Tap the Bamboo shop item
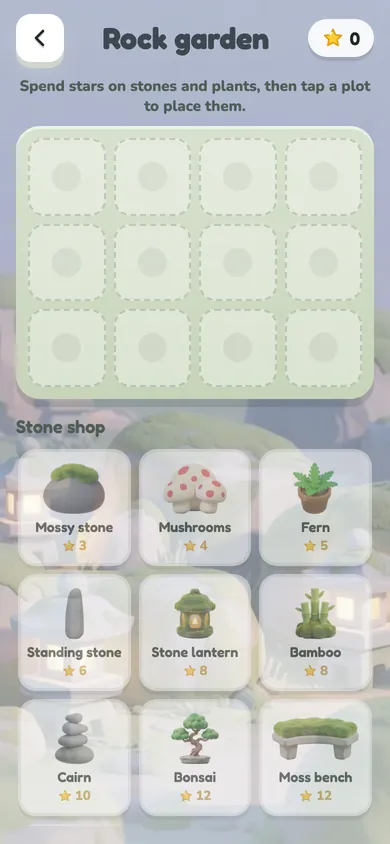This screenshot has height=844, width=390. pyautogui.click(x=315, y=632)
